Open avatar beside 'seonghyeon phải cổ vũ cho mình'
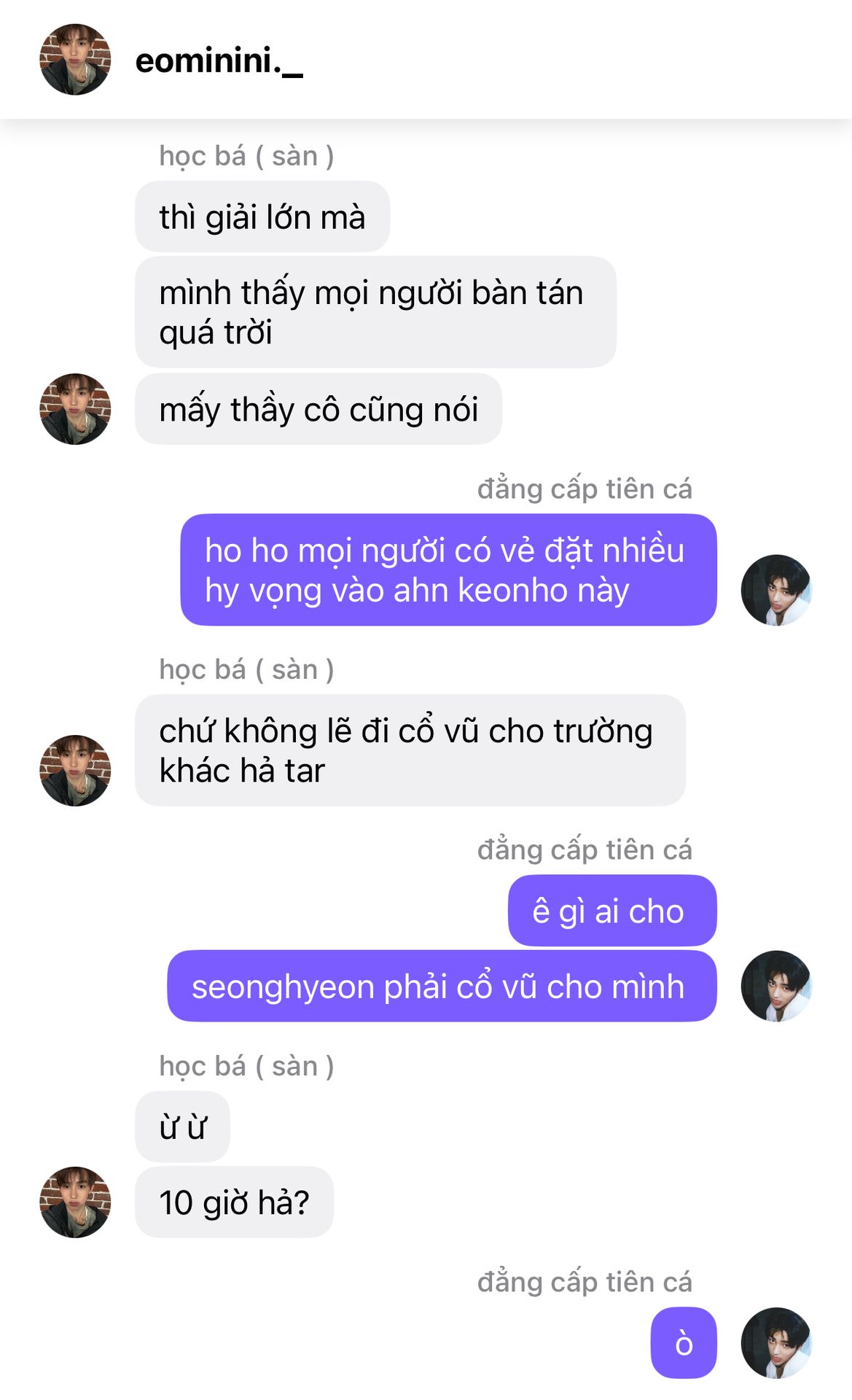Viewport: 852px width, 1400px height. tap(776, 986)
